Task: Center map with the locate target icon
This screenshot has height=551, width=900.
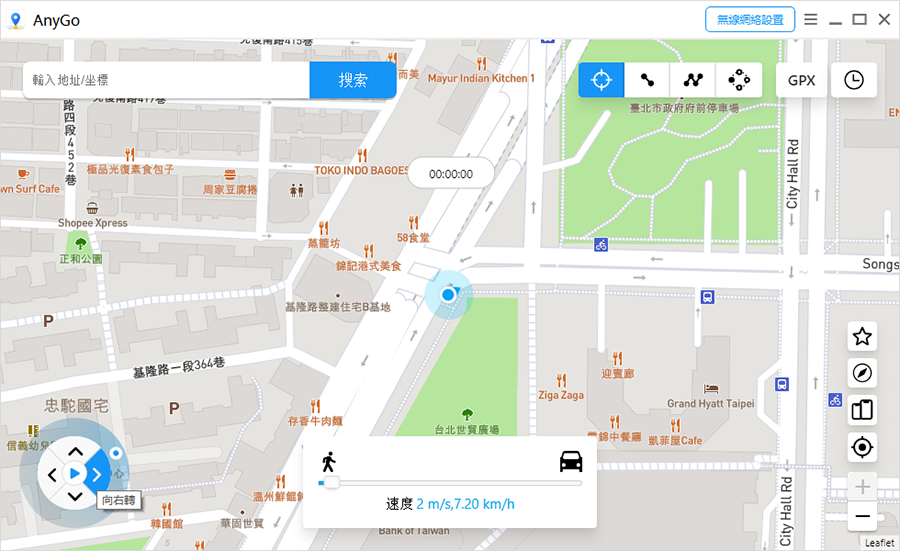Action: point(862,447)
